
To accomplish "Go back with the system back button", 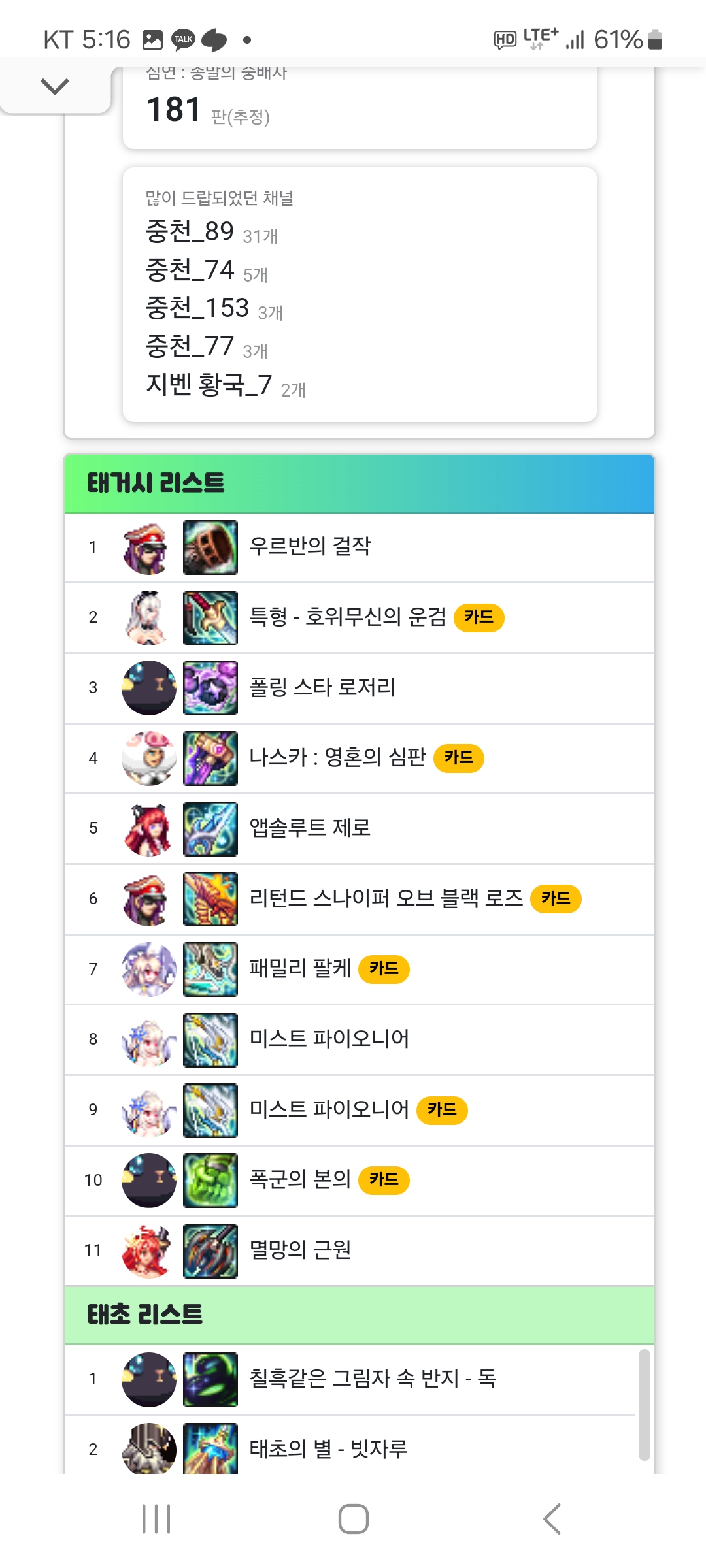I will tap(552, 1518).
